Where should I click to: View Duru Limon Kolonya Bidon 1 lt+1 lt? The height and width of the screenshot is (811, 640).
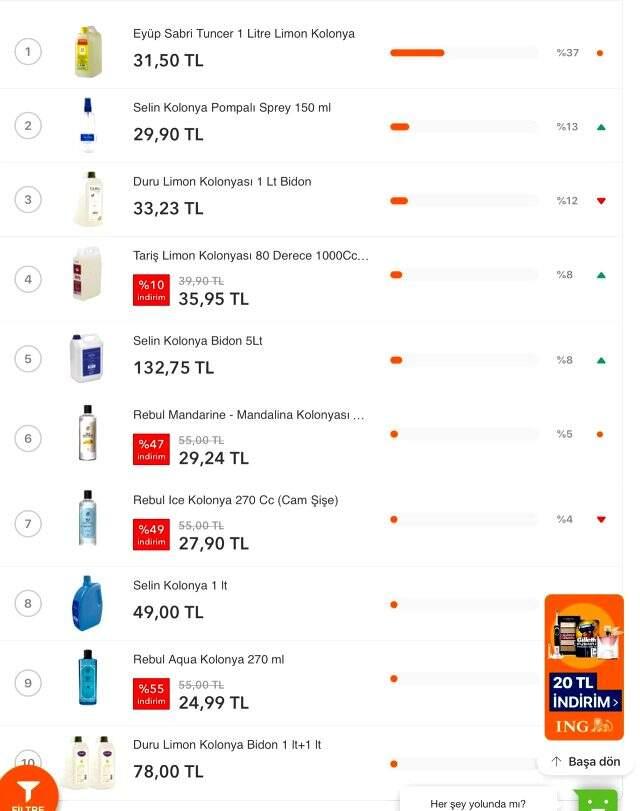click(226, 745)
